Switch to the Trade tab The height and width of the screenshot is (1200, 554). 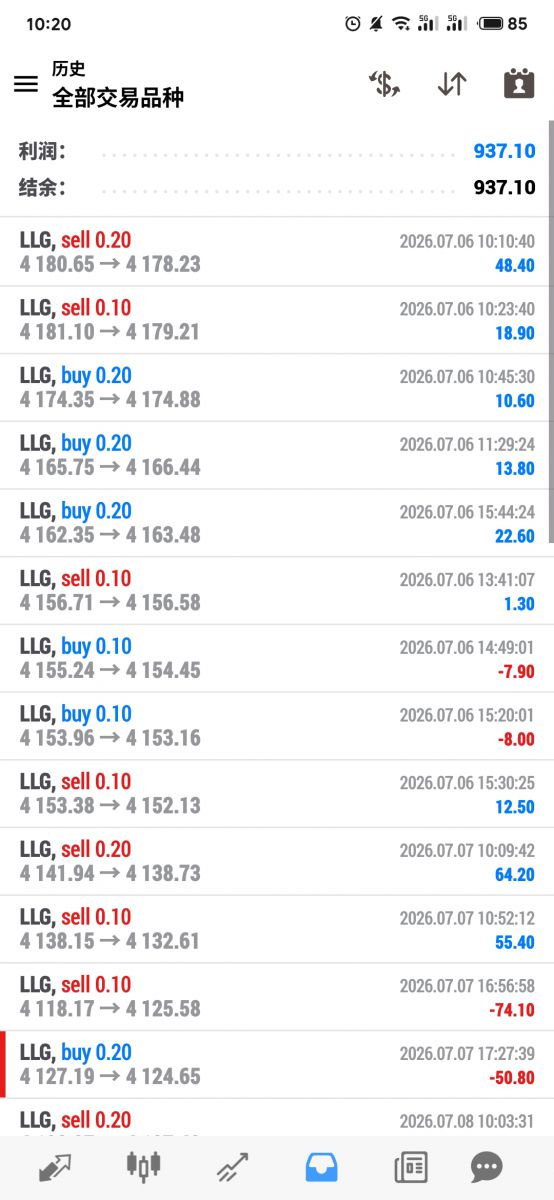(x=232, y=1166)
